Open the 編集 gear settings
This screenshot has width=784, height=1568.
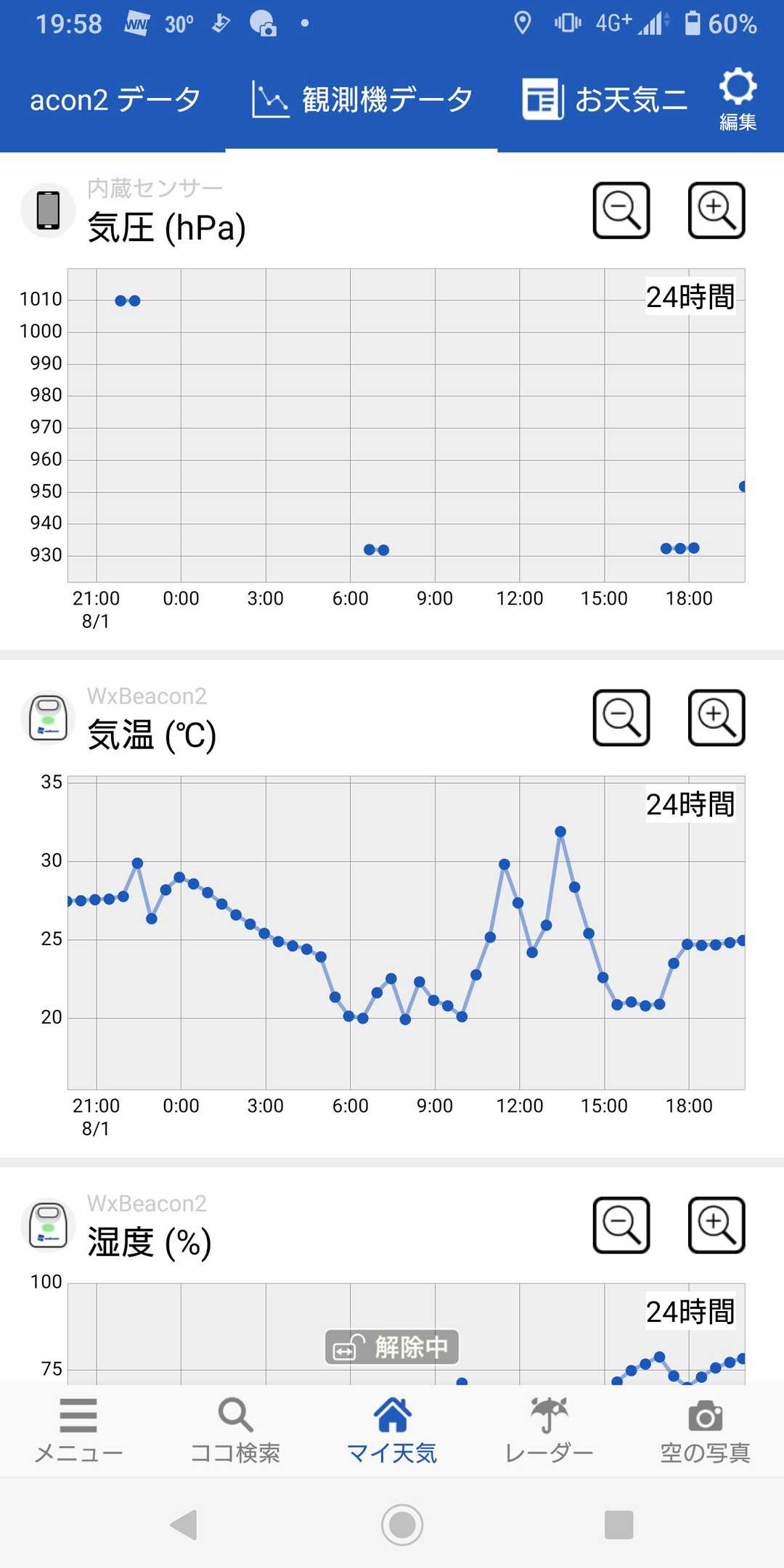(x=738, y=99)
